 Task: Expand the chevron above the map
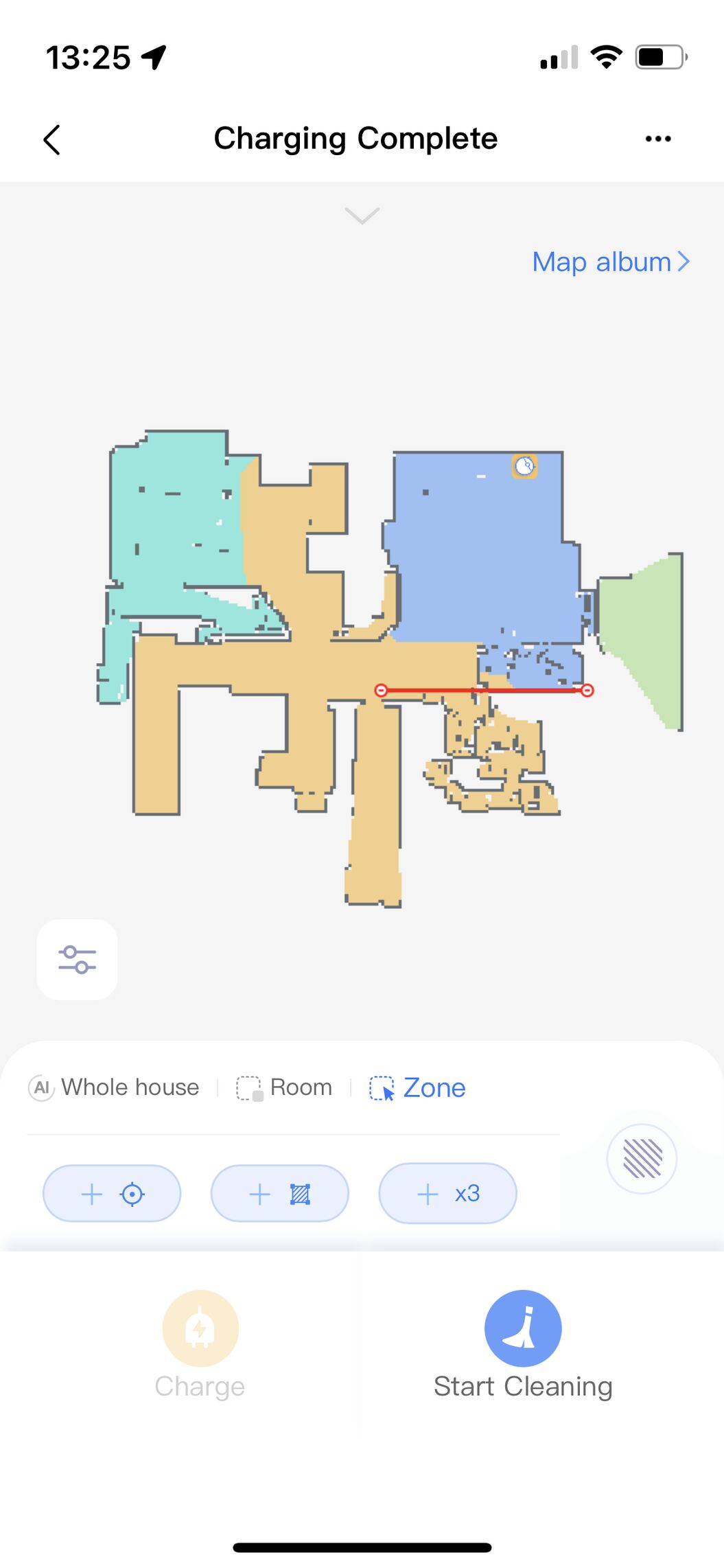click(362, 216)
